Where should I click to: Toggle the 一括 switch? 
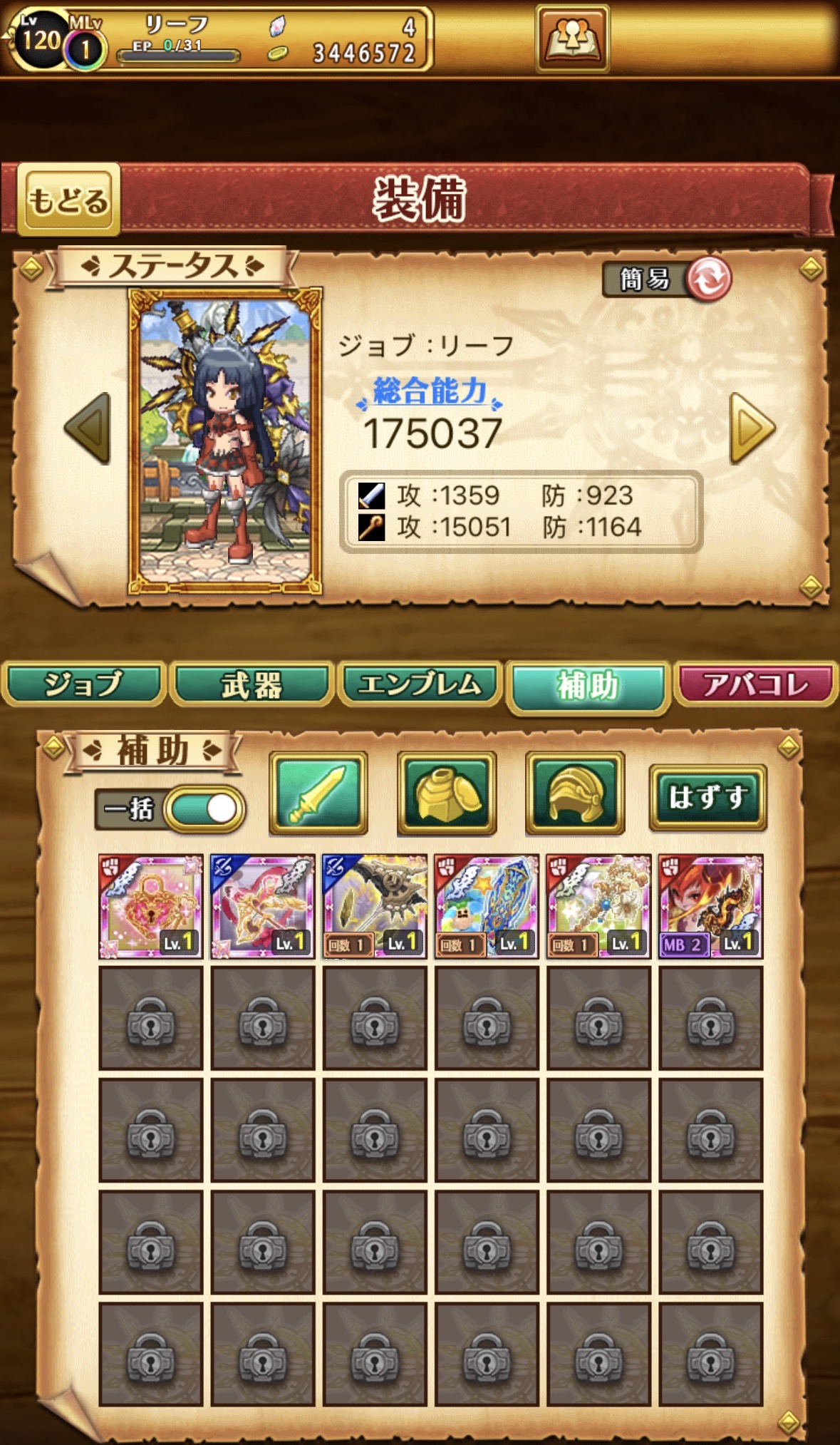(204, 809)
